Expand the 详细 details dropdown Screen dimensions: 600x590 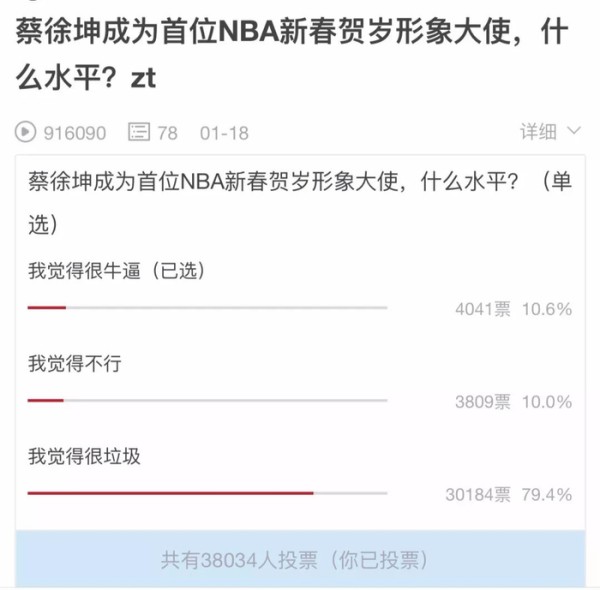[549, 132]
